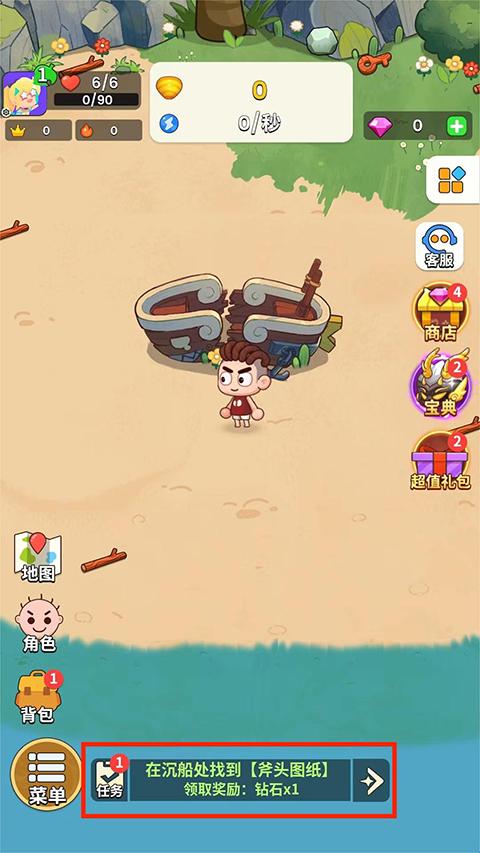This screenshot has height=853, width=480.
Task: Tap the arrow to go to quest
Action: [372, 780]
